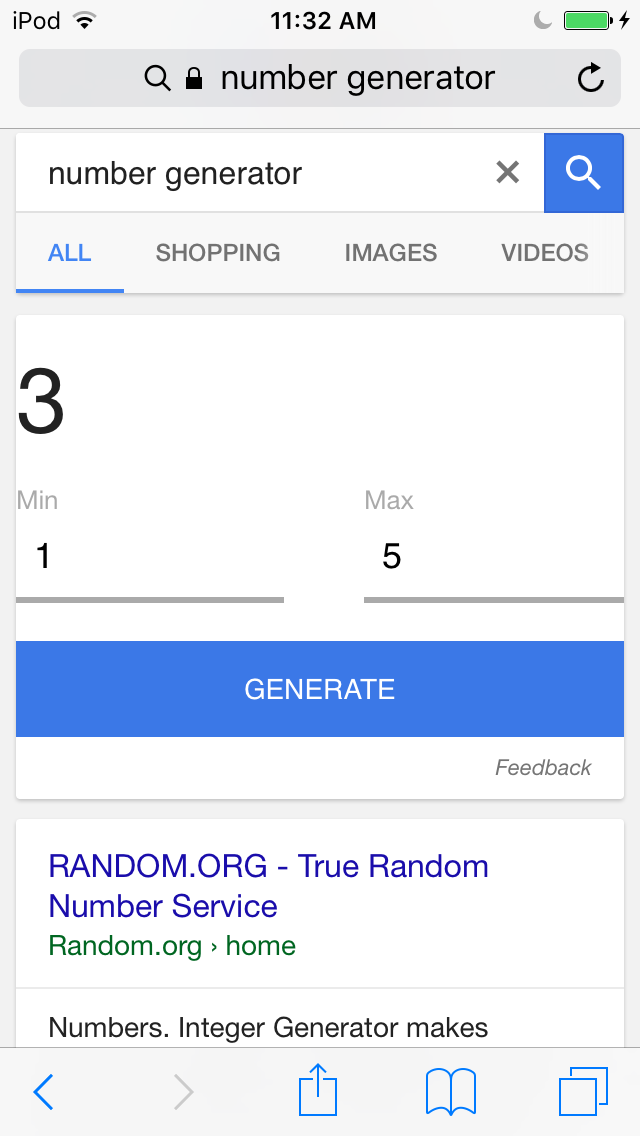Focus the Google search box
Viewport: 640px width, 1136px height.
pyautogui.click(x=260, y=174)
